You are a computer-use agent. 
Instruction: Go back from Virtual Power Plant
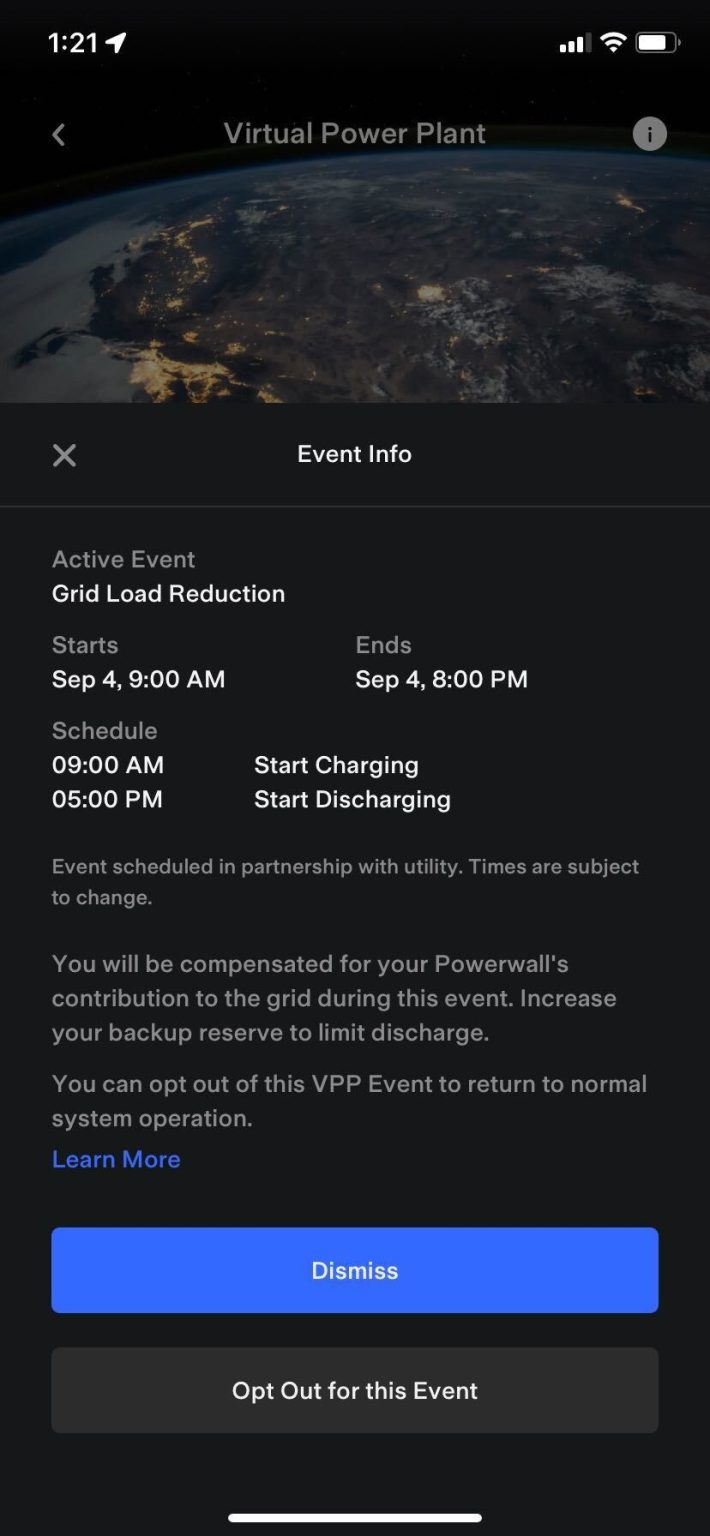(59, 134)
